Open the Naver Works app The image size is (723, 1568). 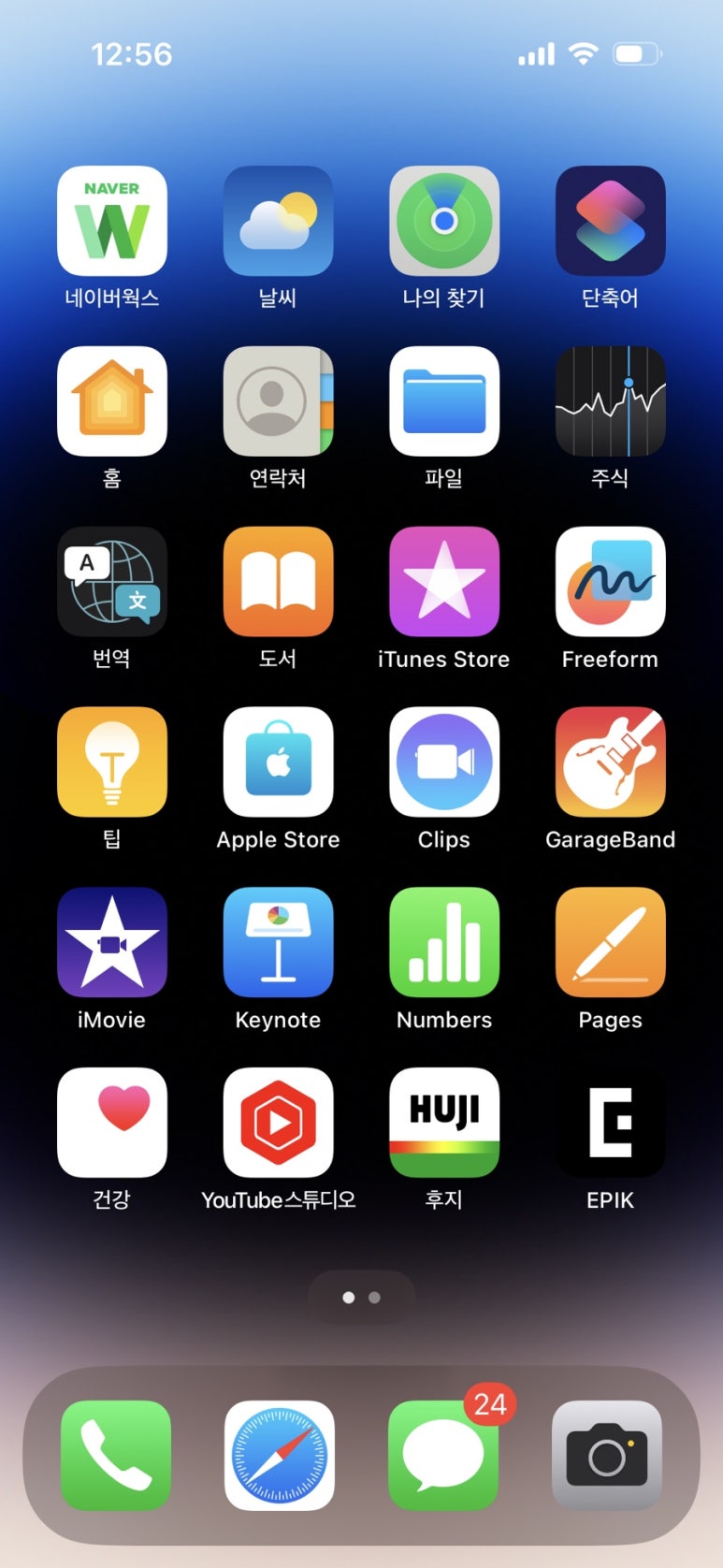pyautogui.click(x=112, y=221)
